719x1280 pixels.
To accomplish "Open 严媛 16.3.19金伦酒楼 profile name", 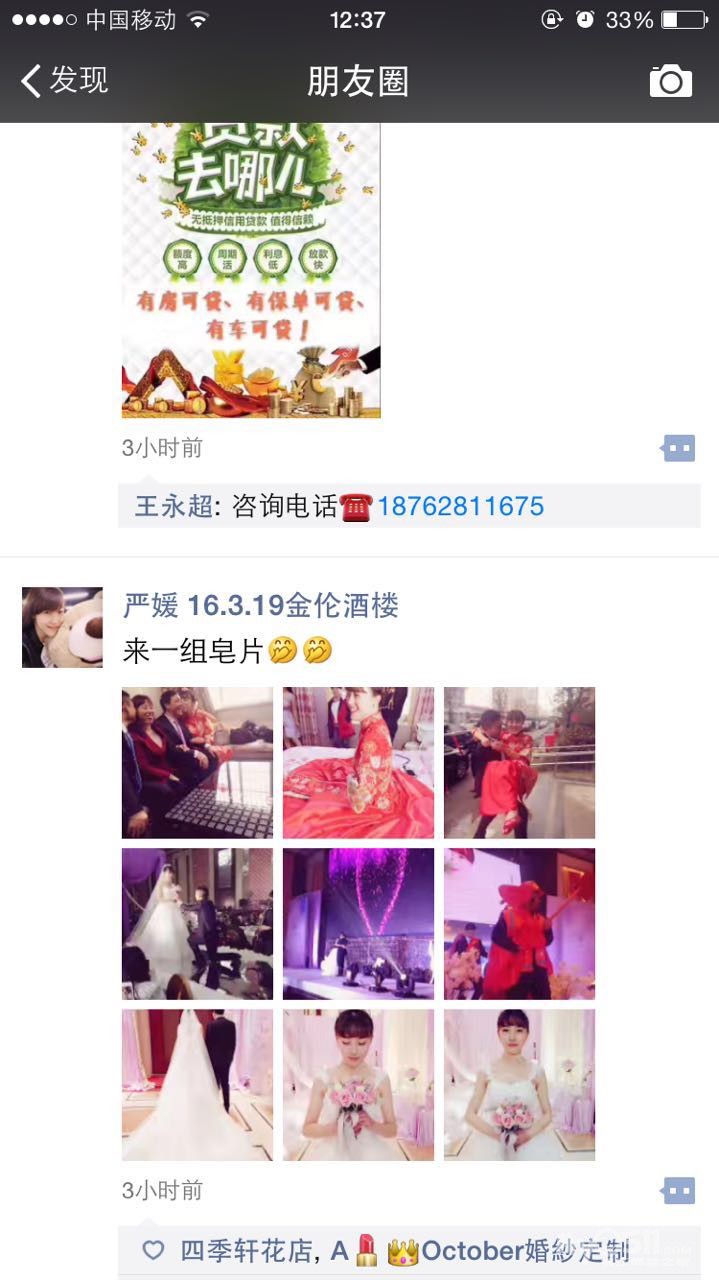I will click(x=261, y=605).
